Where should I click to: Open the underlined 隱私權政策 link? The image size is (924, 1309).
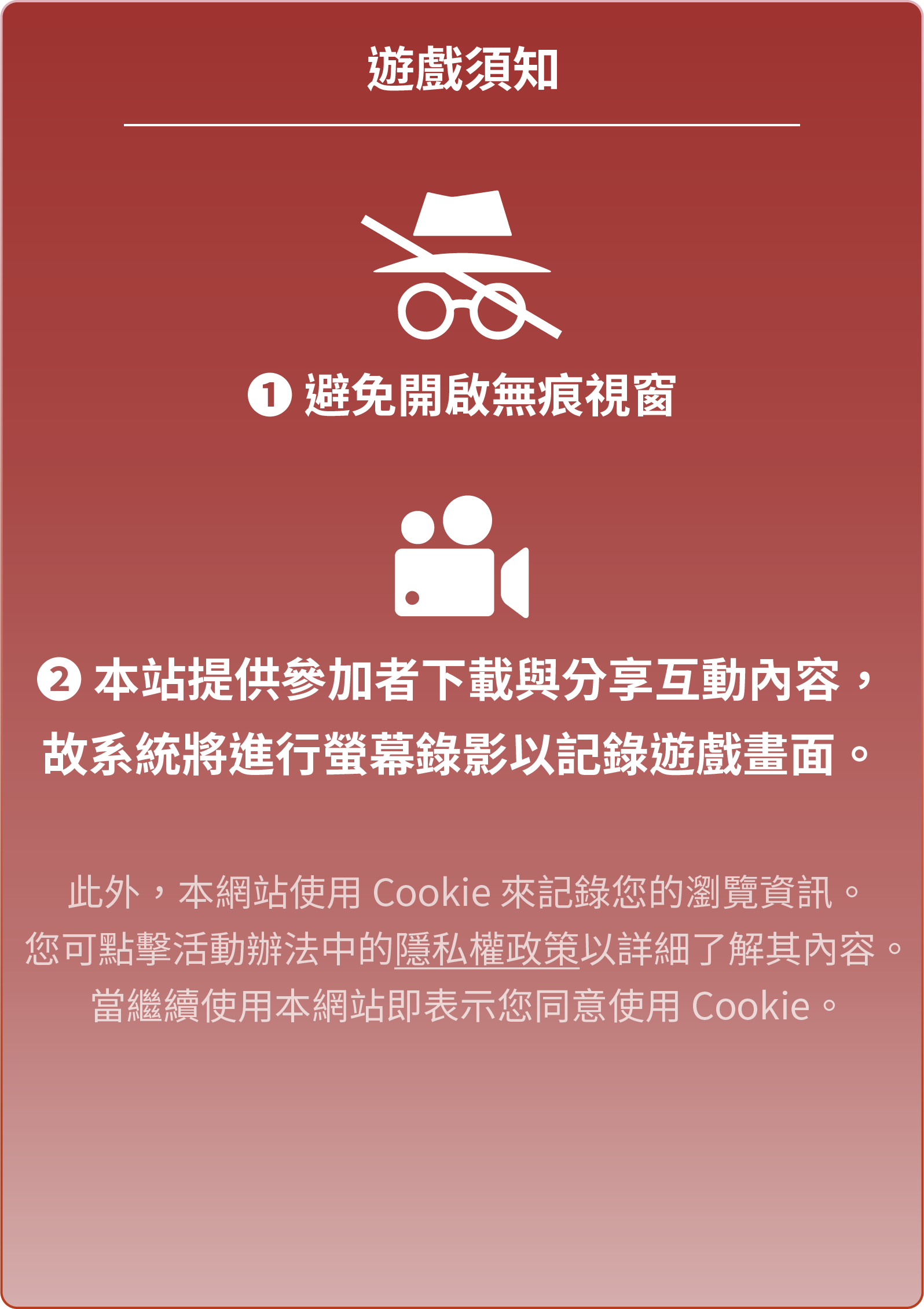pos(487,950)
